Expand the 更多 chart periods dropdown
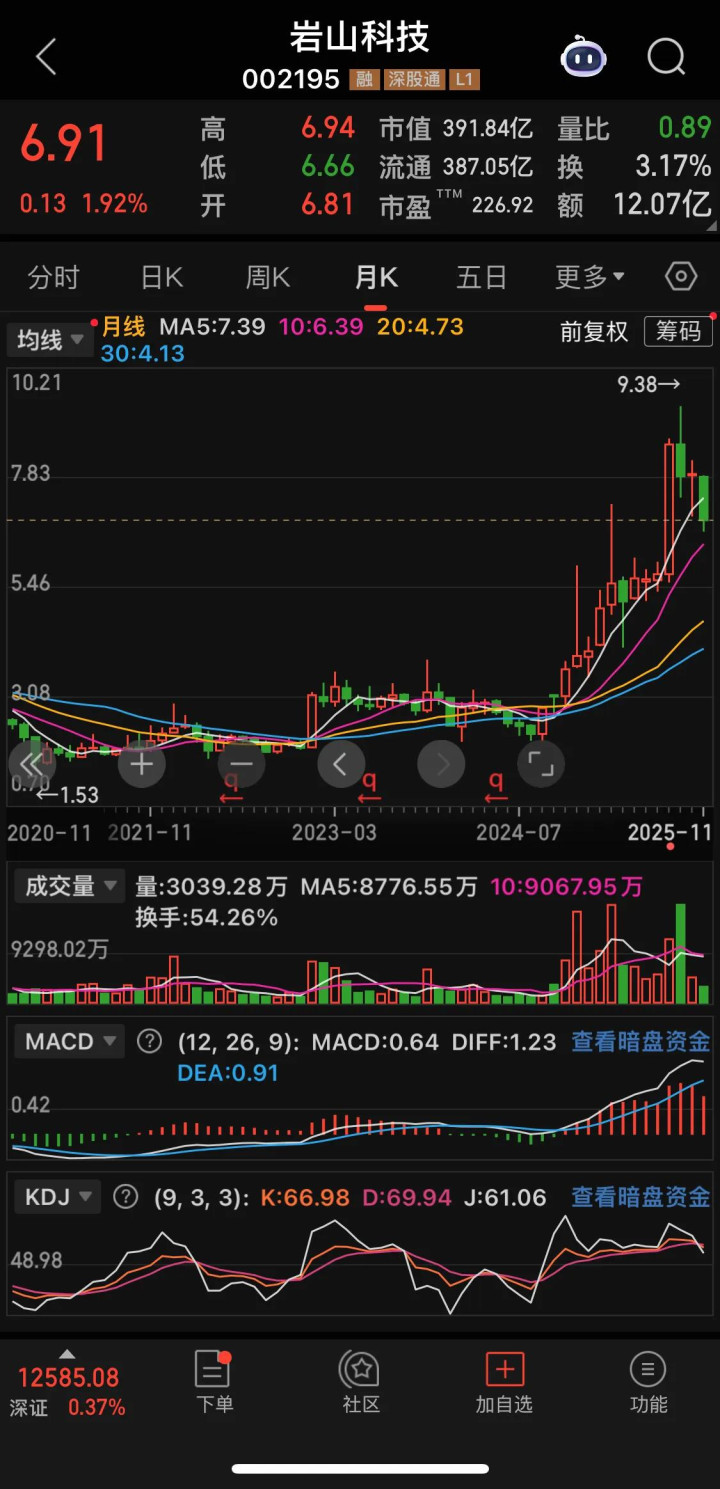This screenshot has height=1489, width=720. point(590,277)
